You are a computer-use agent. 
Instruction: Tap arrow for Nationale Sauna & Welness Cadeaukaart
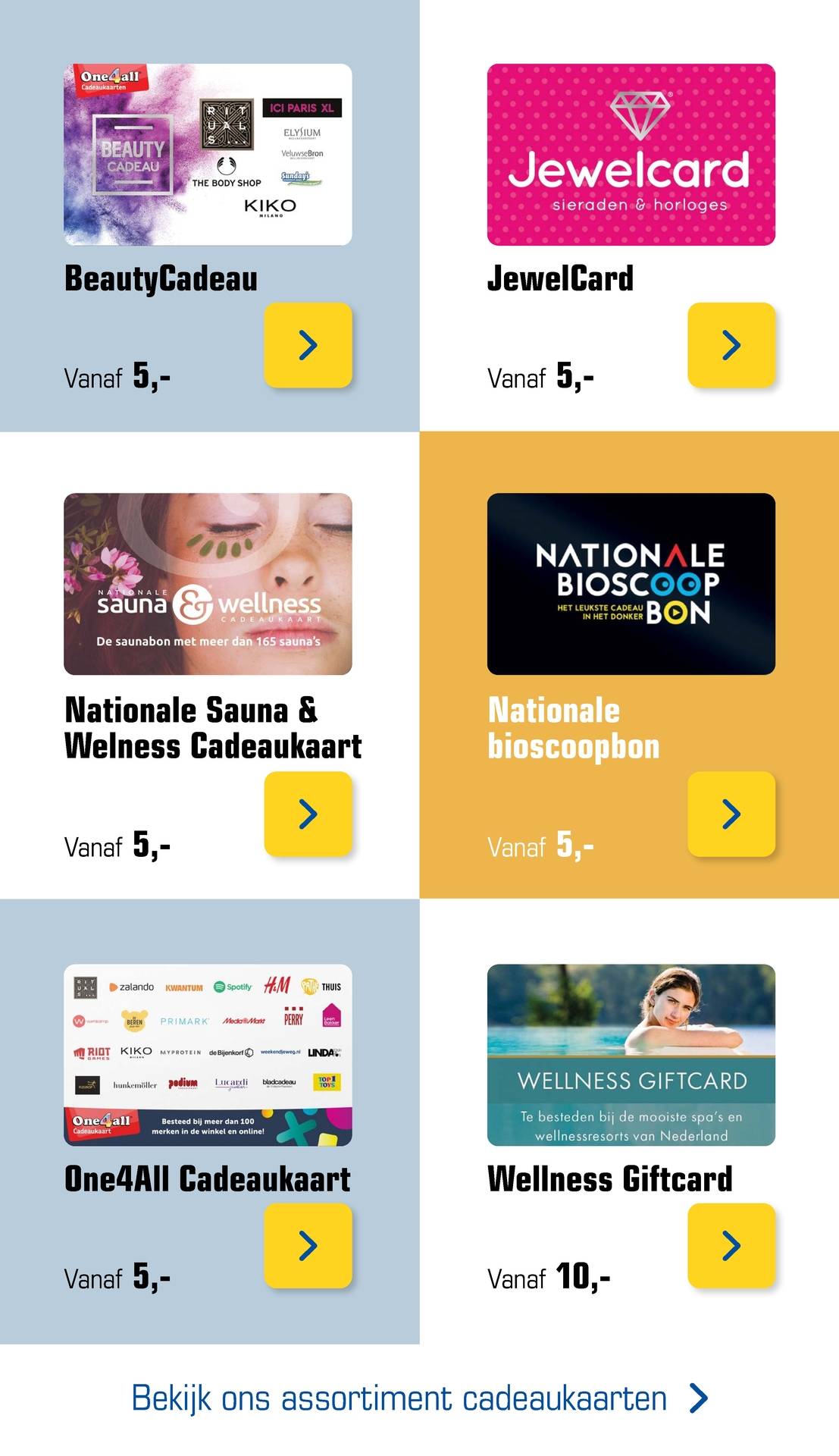pyautogui.click(x=308, y=814)
